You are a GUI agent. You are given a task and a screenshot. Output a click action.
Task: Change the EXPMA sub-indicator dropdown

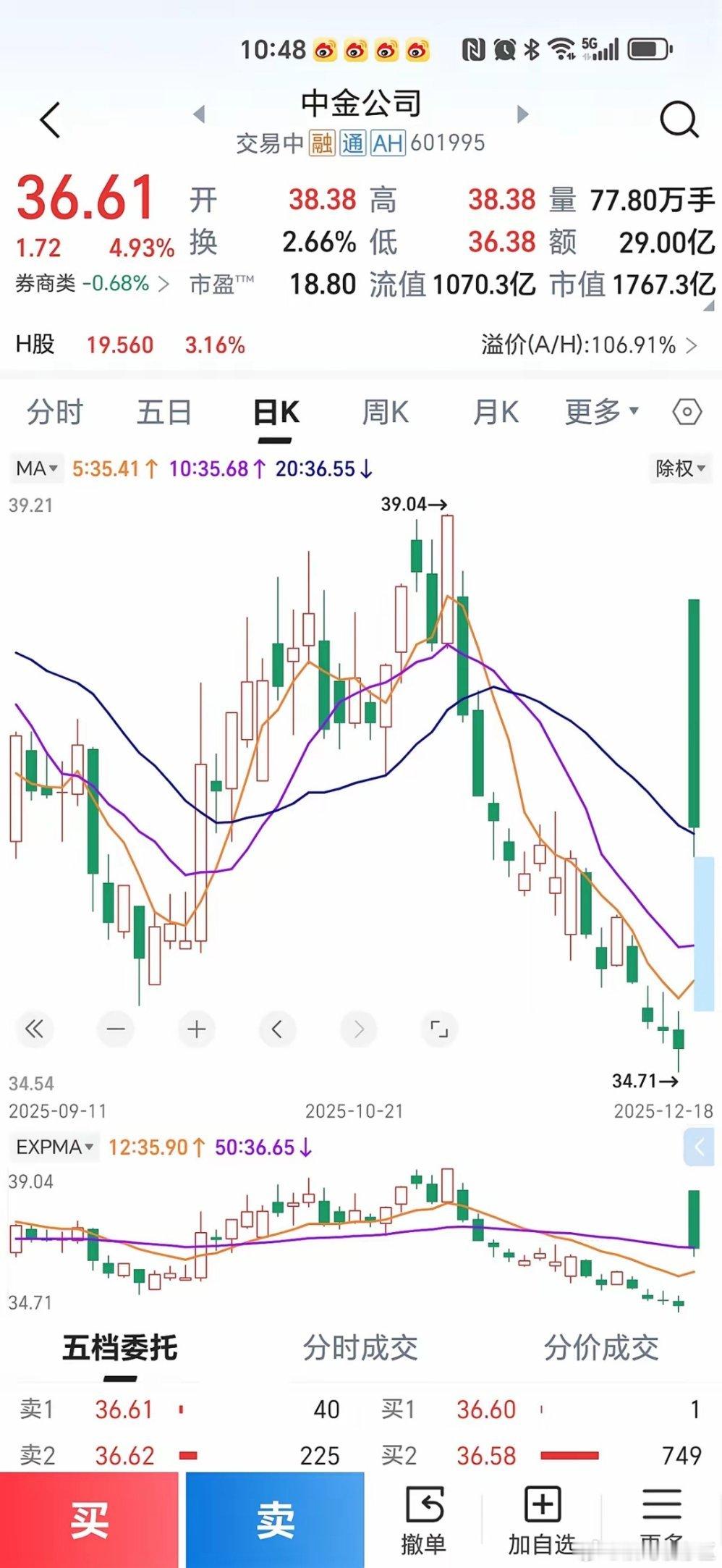pyautogui.click(x=55, y=1147)
